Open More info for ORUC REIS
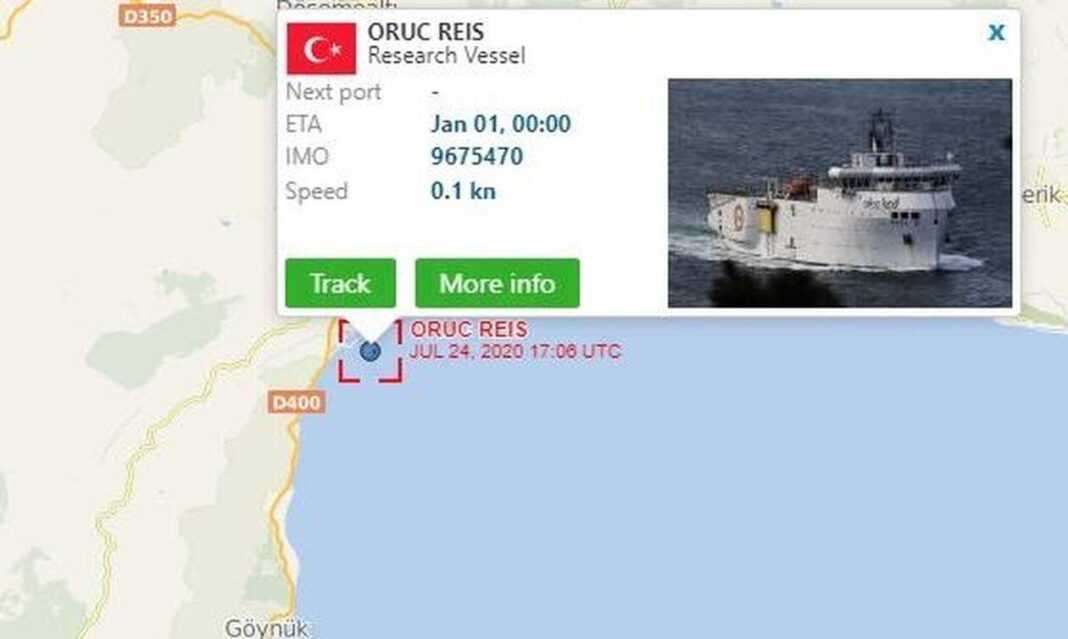The height and width of the screenshot is (639, 1068). pos(497,283)
